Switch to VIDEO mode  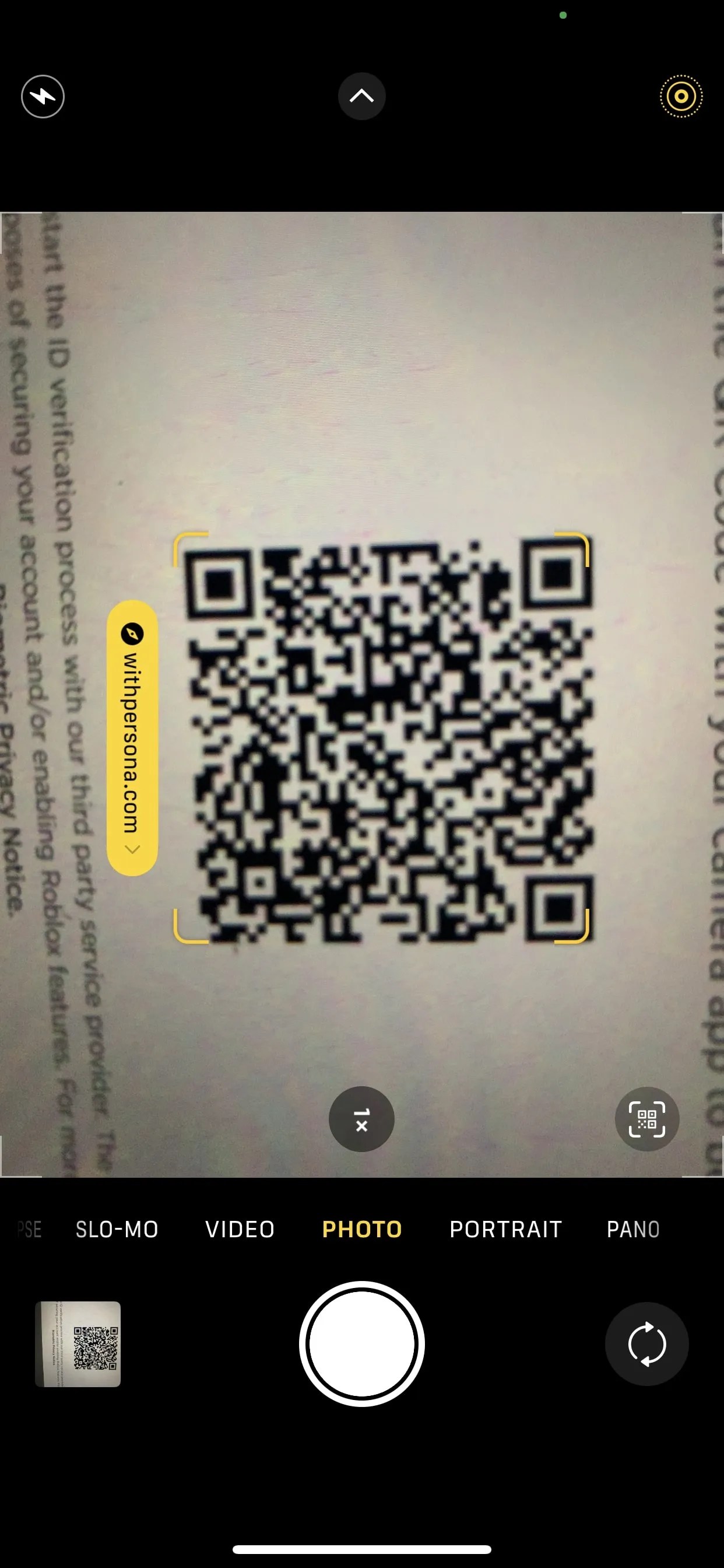240,1229
